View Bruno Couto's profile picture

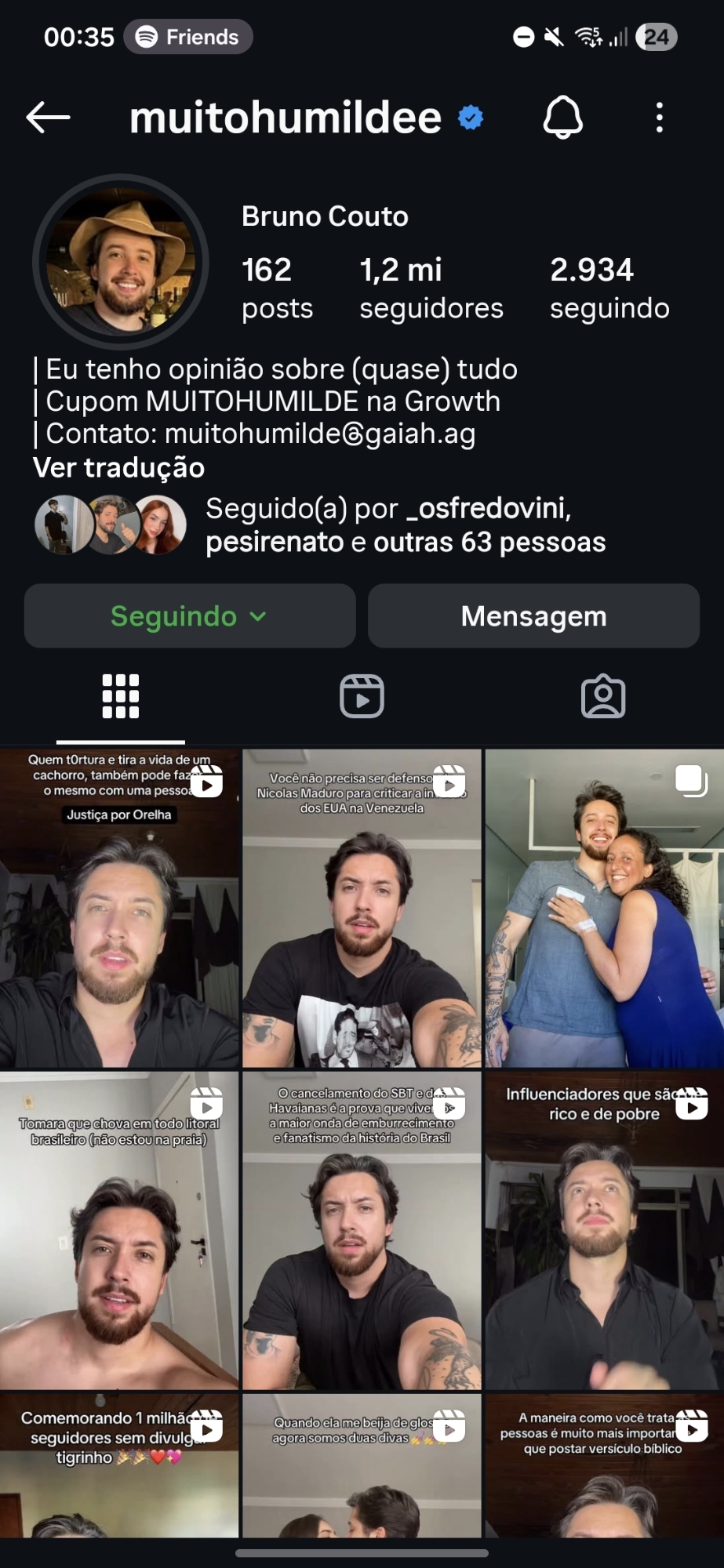(121, 262)
